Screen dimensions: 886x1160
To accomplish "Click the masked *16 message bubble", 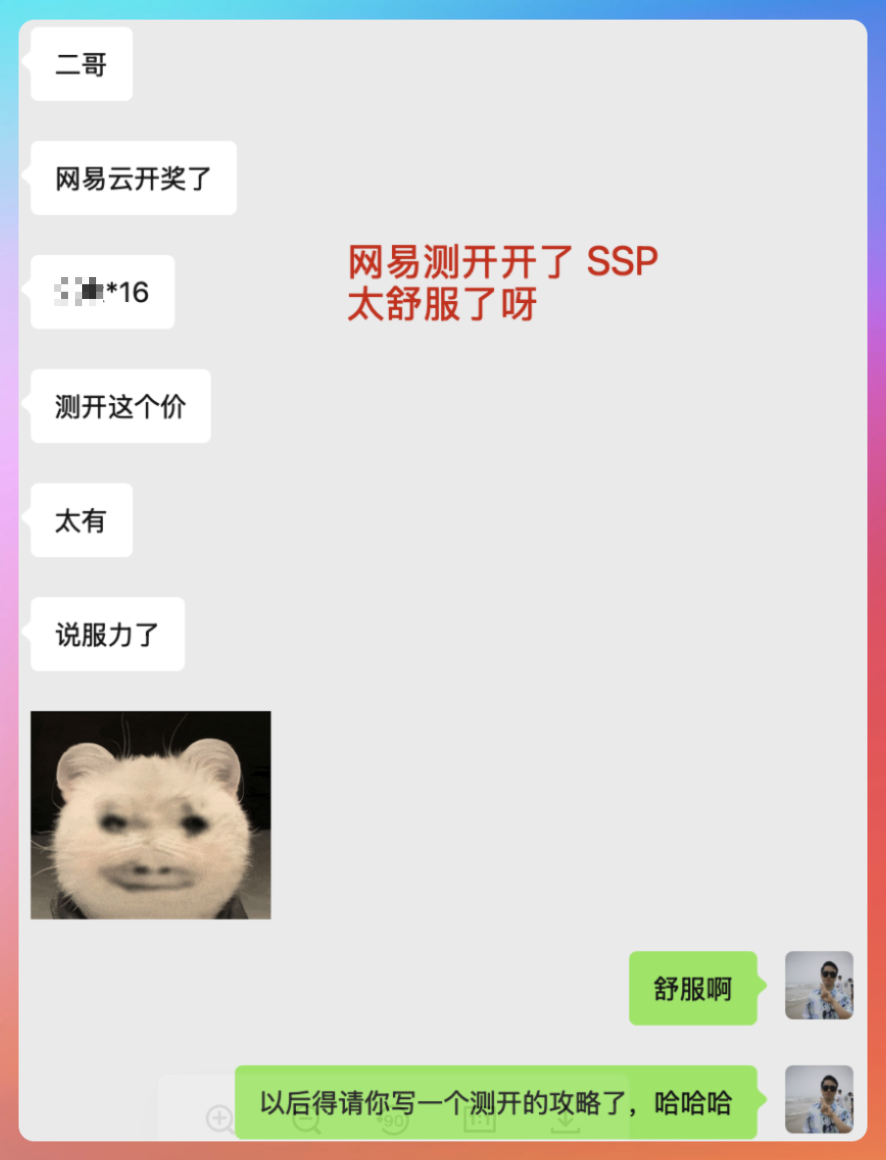I will (x=101, y=291).
